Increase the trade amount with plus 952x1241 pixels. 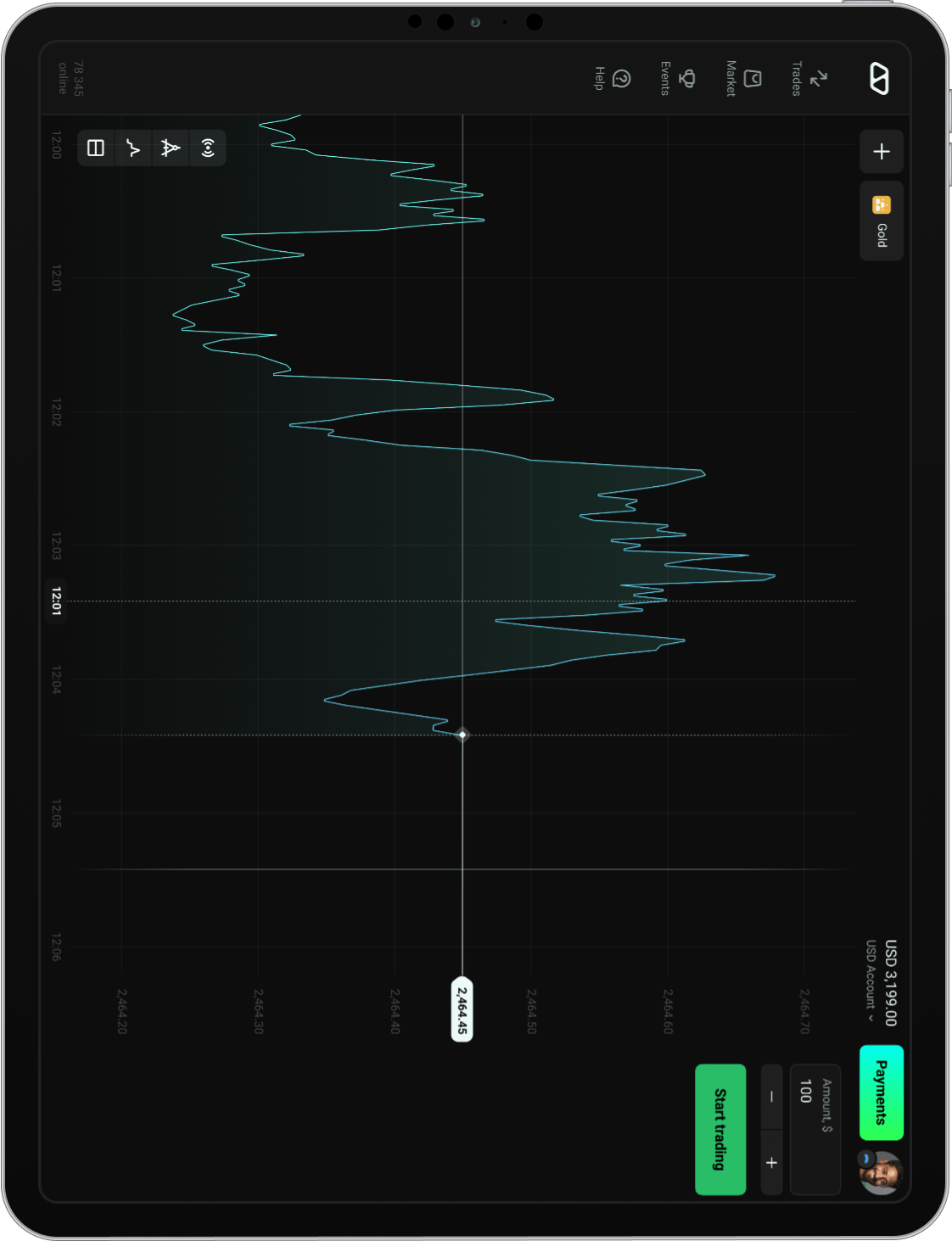(x=771, y=1163)
